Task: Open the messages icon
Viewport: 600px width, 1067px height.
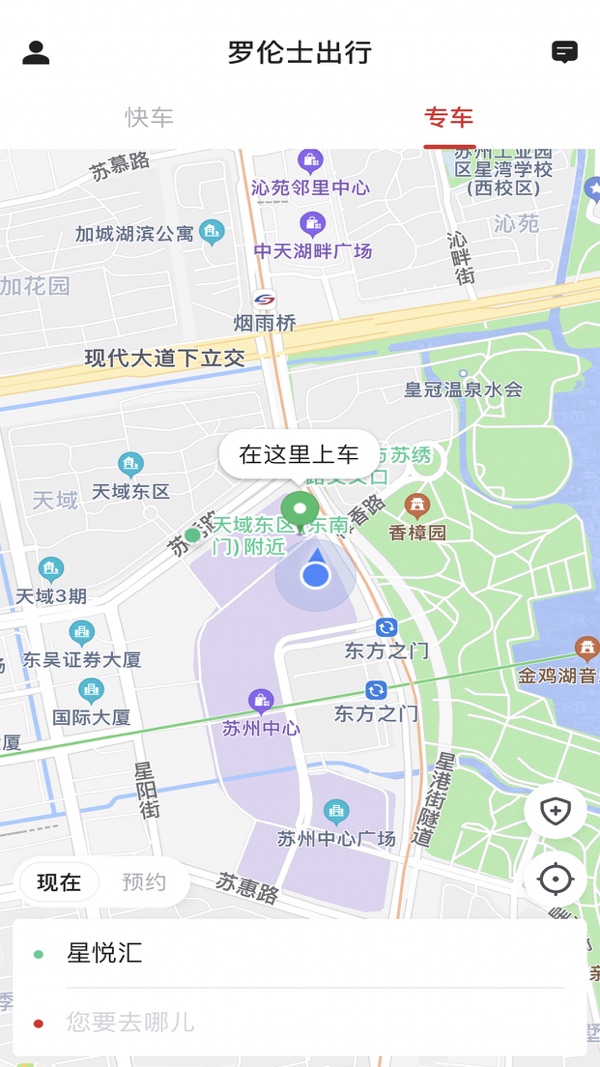Action: tap(565, 52)
